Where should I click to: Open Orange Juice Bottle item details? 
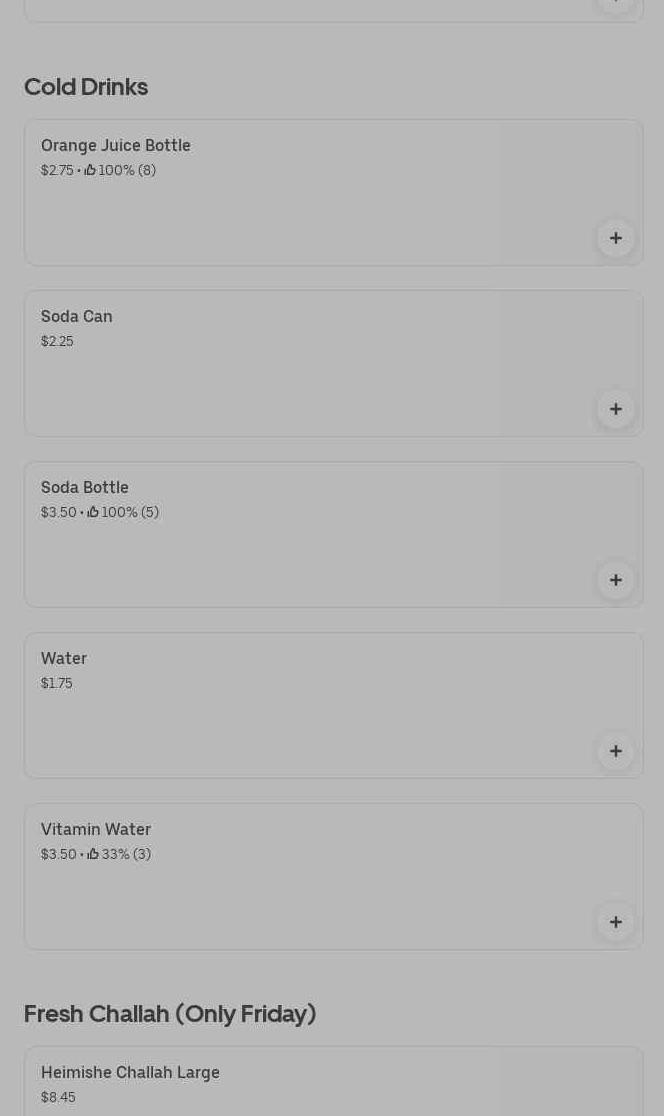[x=116, y=146]
